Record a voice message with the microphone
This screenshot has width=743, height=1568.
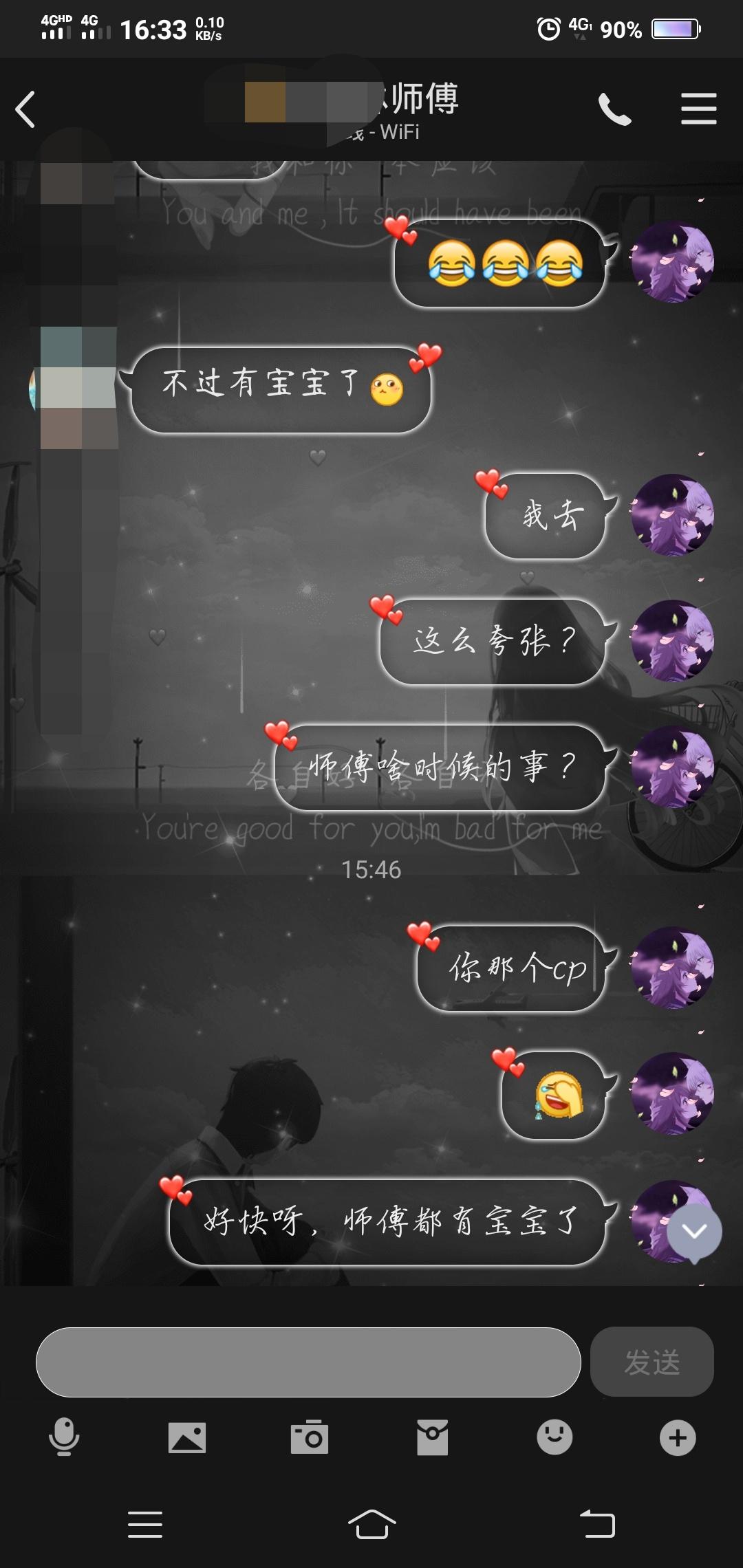click(x=64, y=1437)
